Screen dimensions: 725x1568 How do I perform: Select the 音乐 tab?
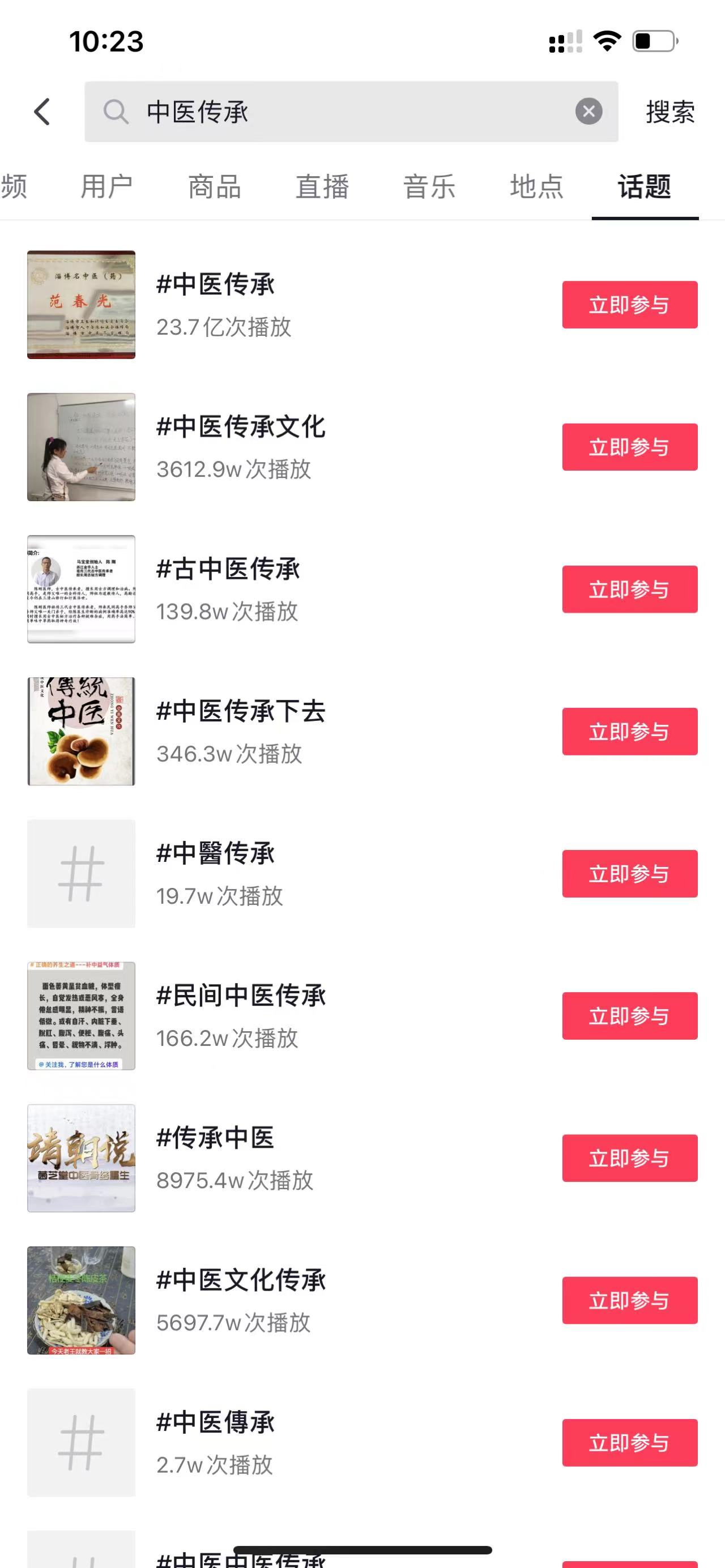pos(429,186)
